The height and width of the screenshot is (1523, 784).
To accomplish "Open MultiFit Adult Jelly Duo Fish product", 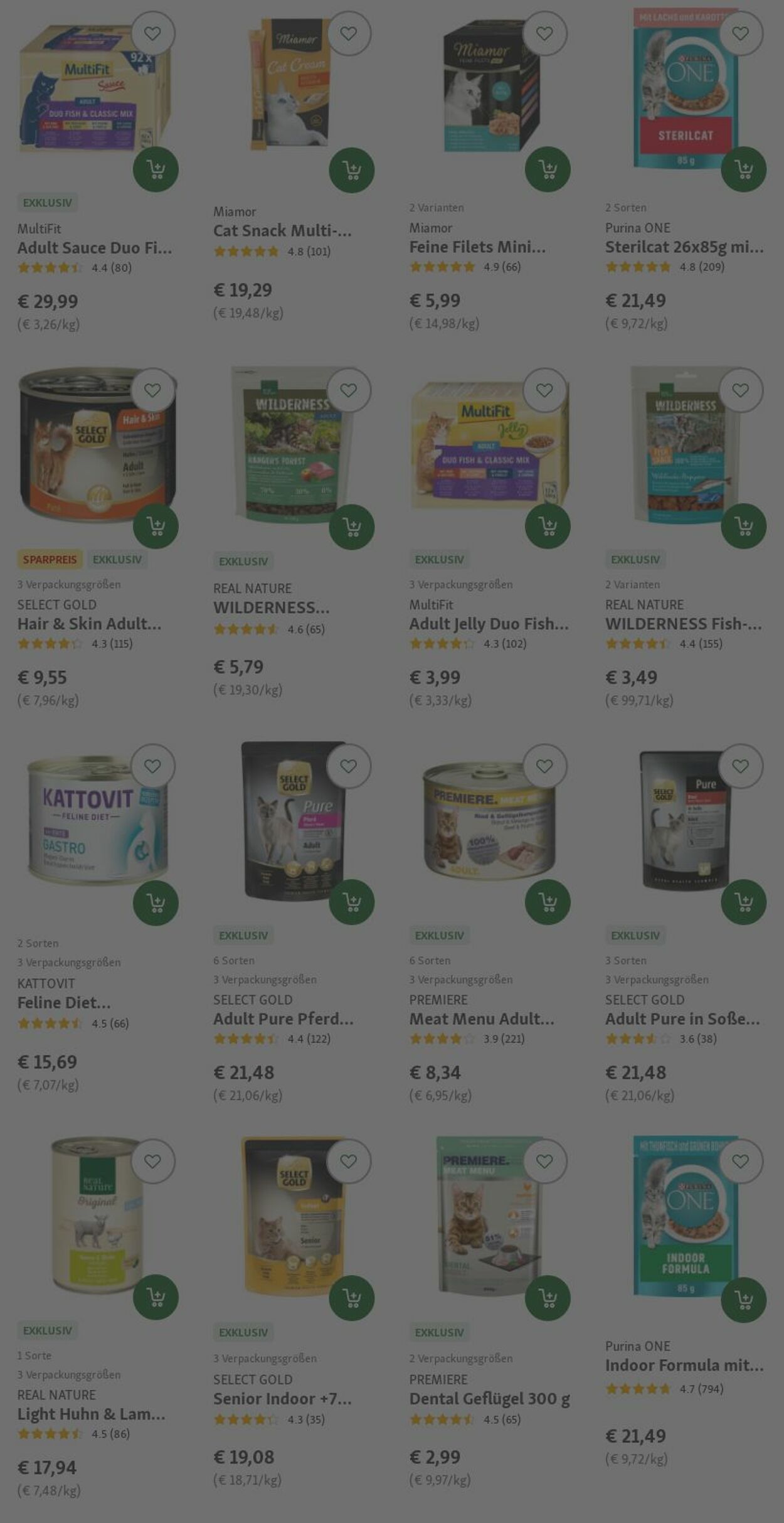I will click(489, 624).
